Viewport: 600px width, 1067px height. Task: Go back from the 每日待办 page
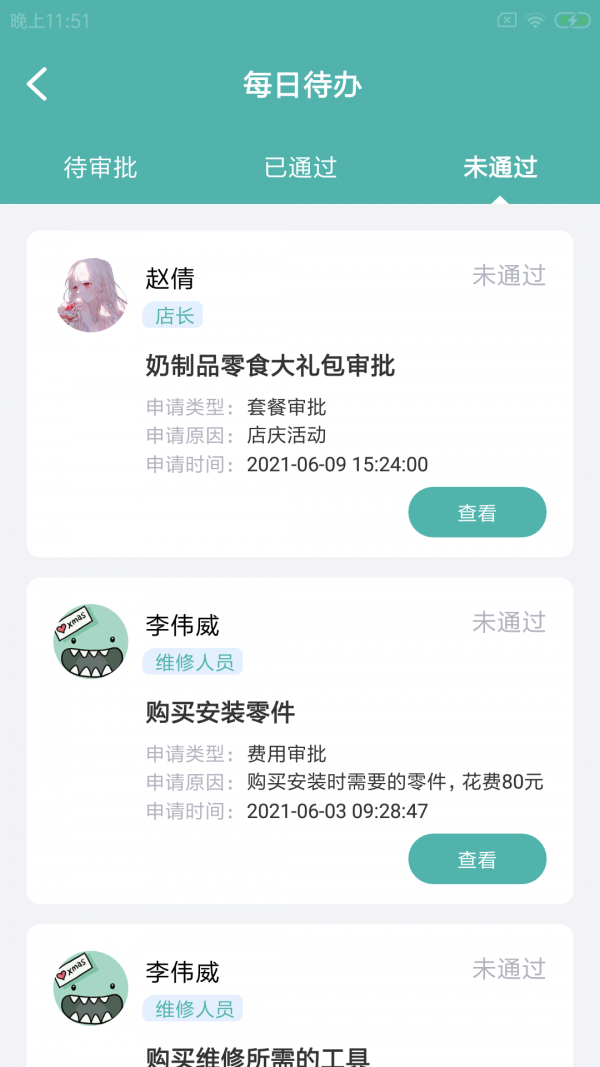point(37,85)
